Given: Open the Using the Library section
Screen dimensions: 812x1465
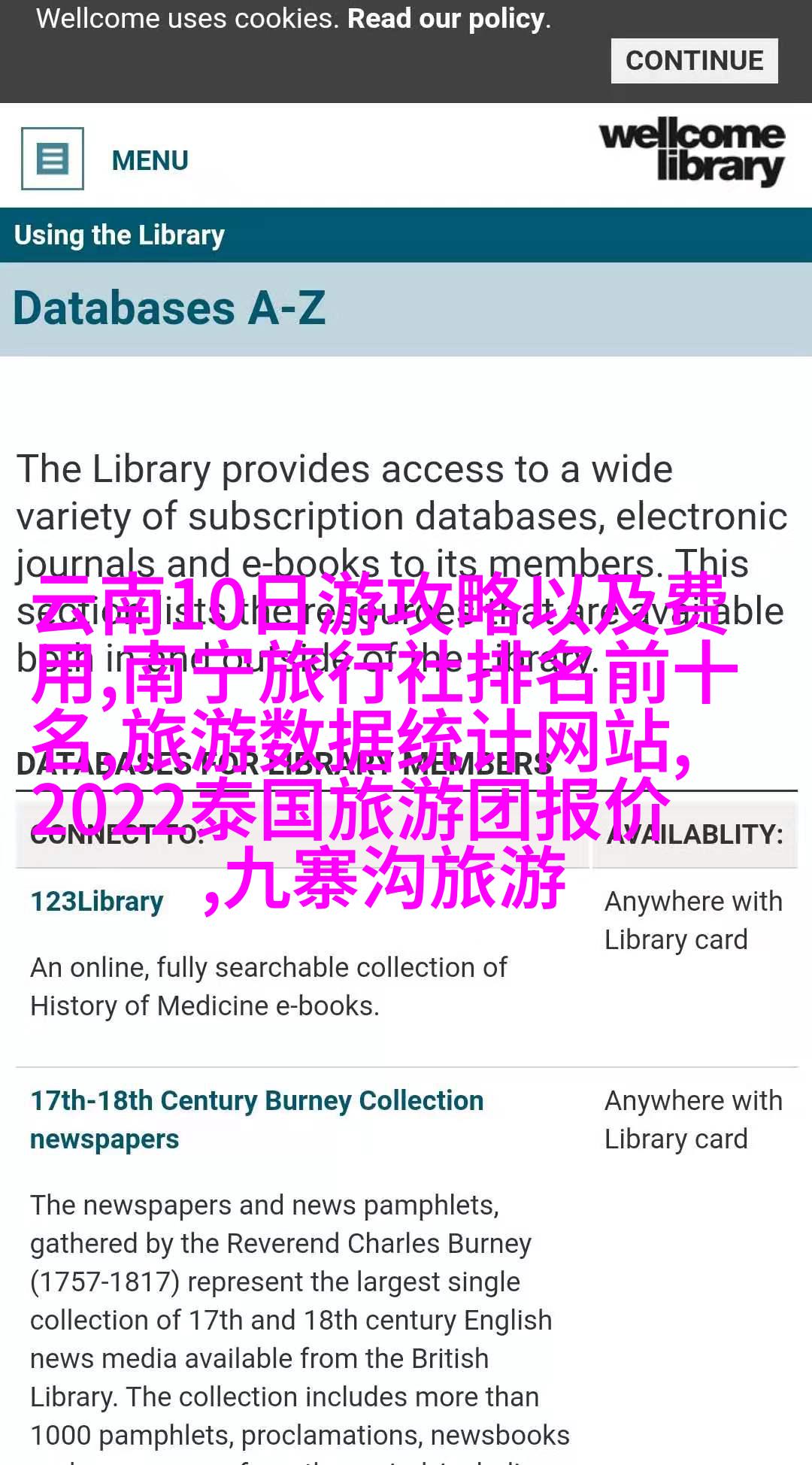Looking at the screenshot, I should coord(120,235).
